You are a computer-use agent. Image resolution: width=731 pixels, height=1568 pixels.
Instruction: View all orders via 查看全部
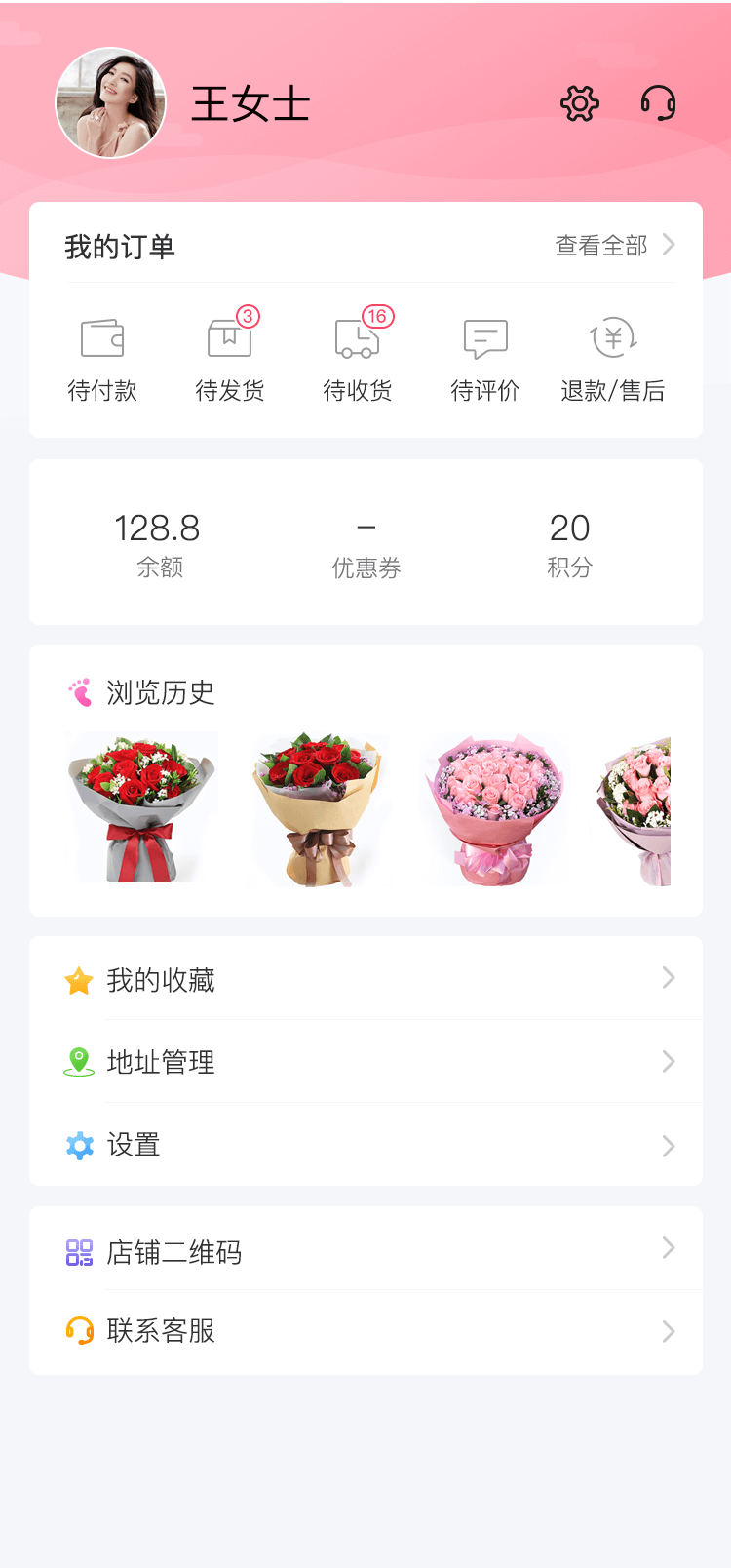(x=614, y=246)
